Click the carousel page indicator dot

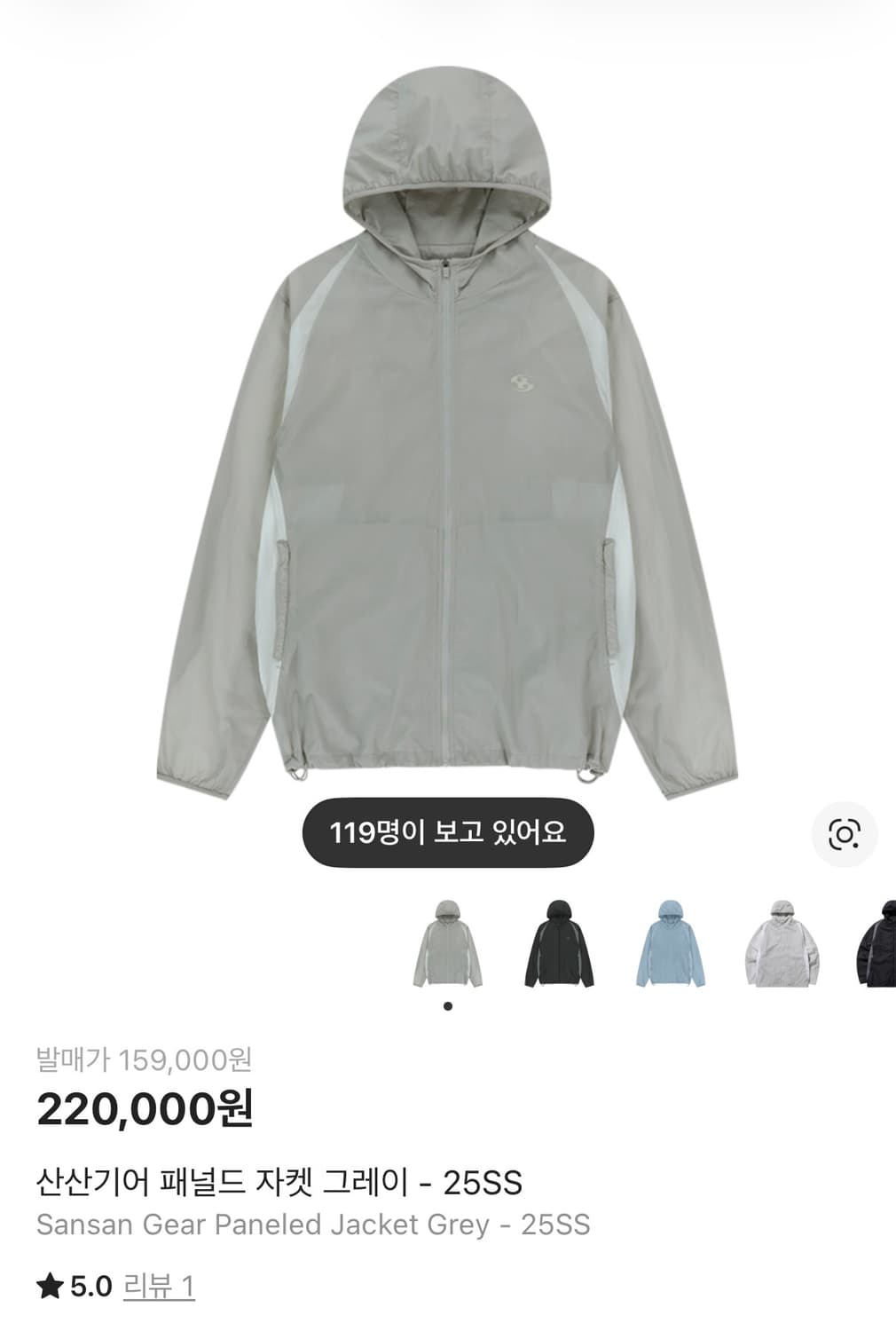(x=446, y=1005)
